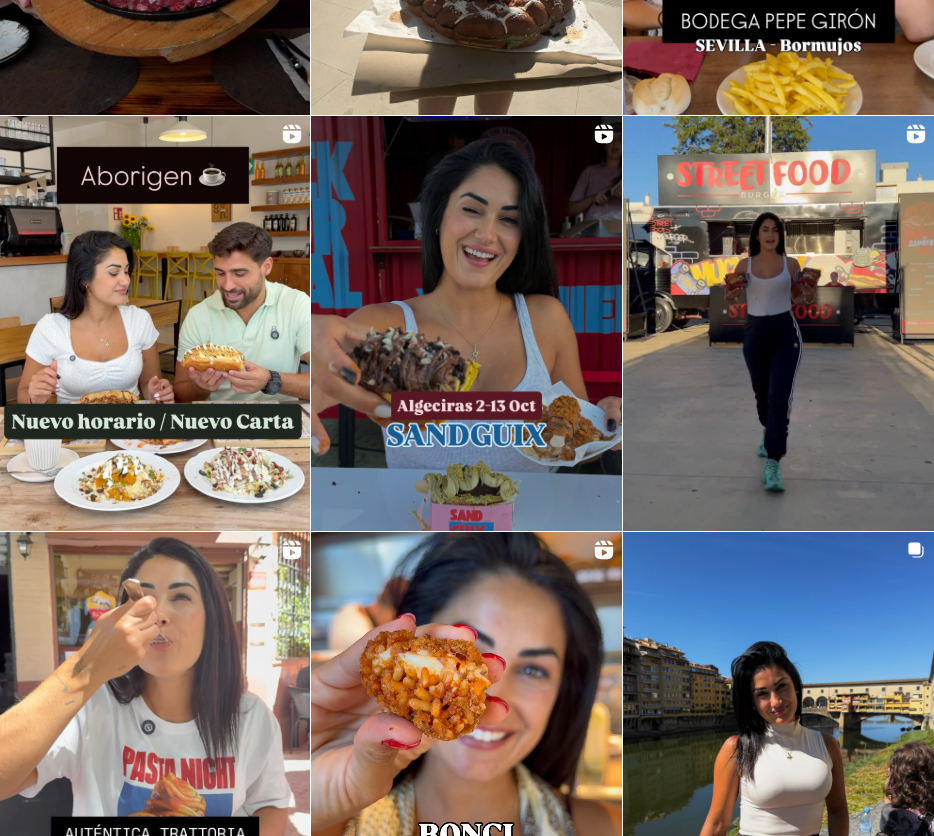
Task: Open the Bodega Pepe Girón post
Action: click(x=778, y=56)
